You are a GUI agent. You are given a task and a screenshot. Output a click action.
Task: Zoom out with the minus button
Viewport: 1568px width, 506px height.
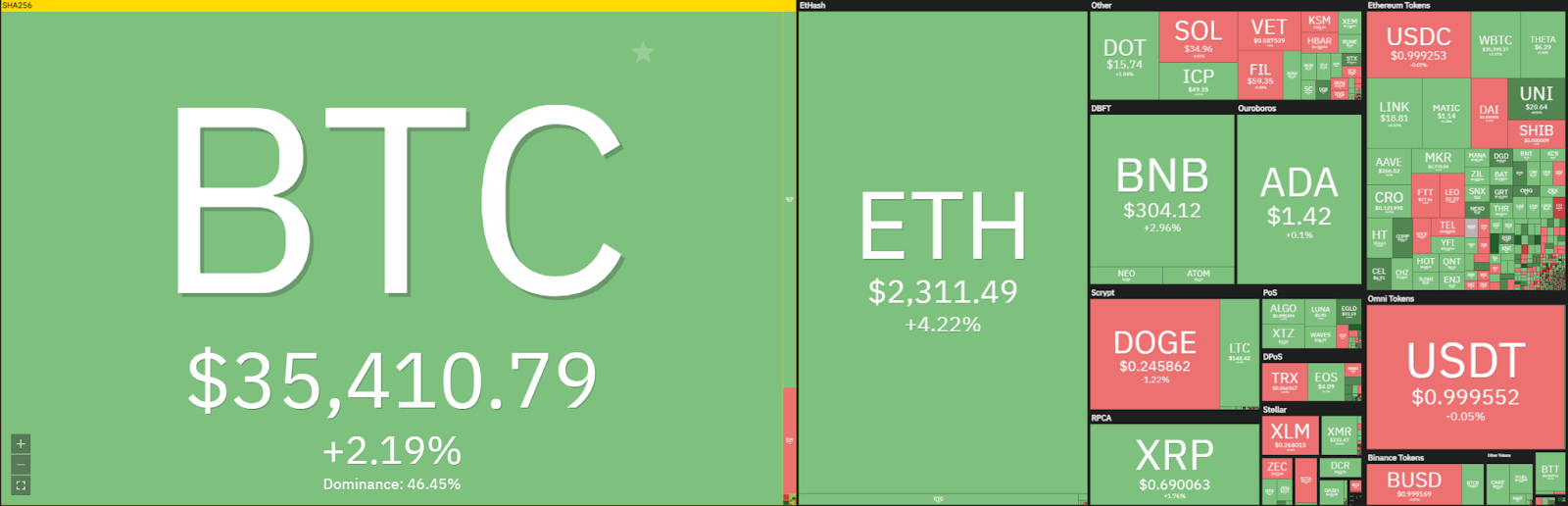click(x=21, y=465)
